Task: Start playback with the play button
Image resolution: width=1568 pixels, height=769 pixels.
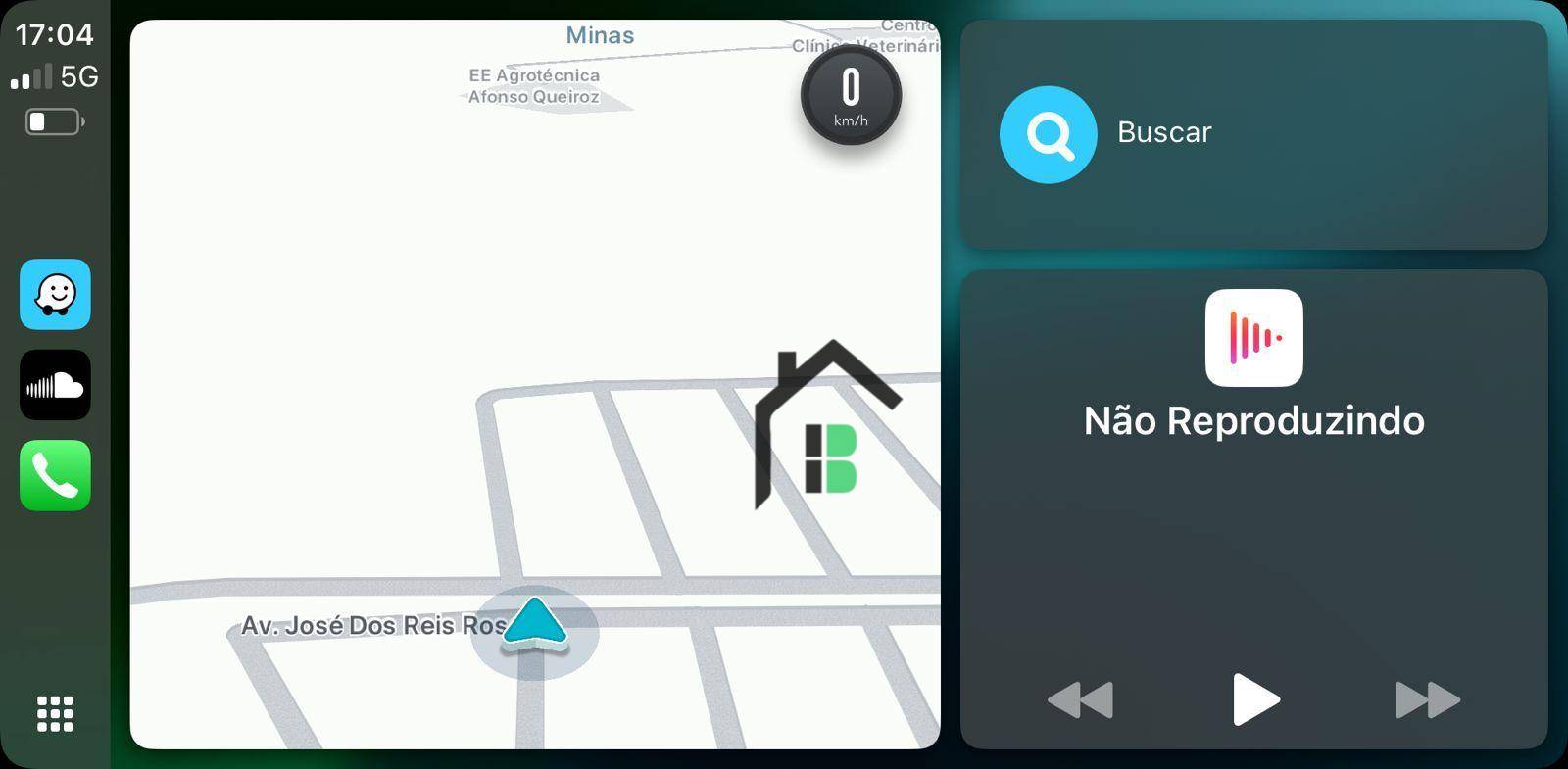Action: click(1255, 699)
